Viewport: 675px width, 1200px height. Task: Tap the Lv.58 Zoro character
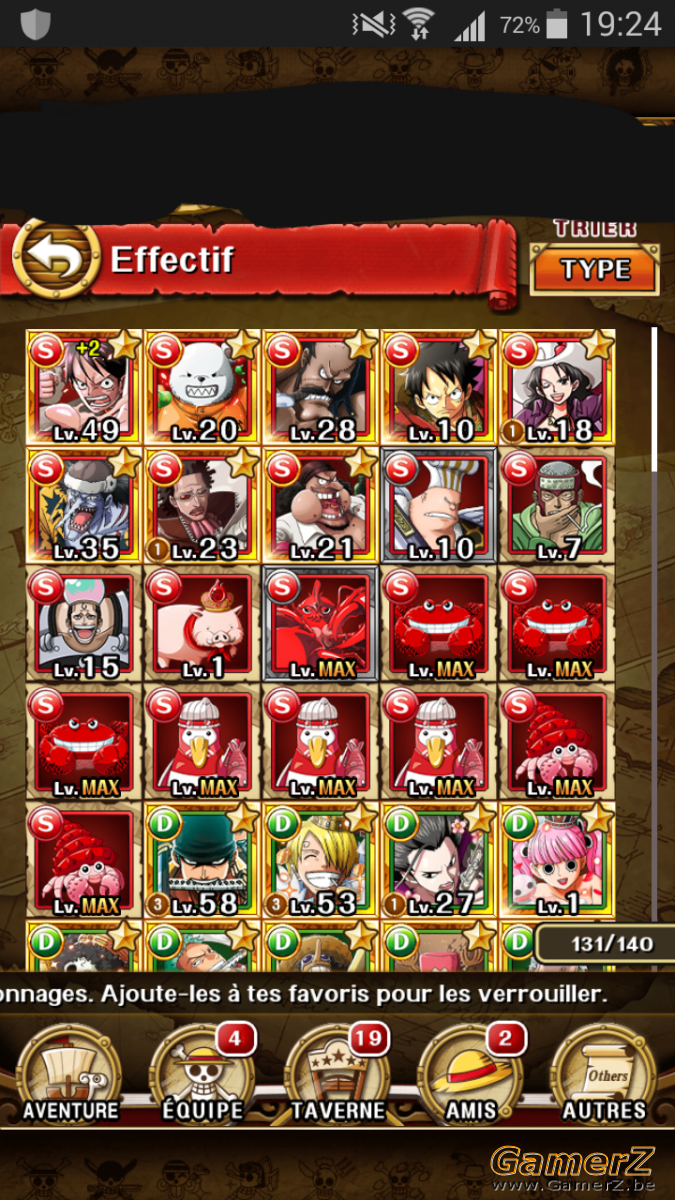pos(203,860)
